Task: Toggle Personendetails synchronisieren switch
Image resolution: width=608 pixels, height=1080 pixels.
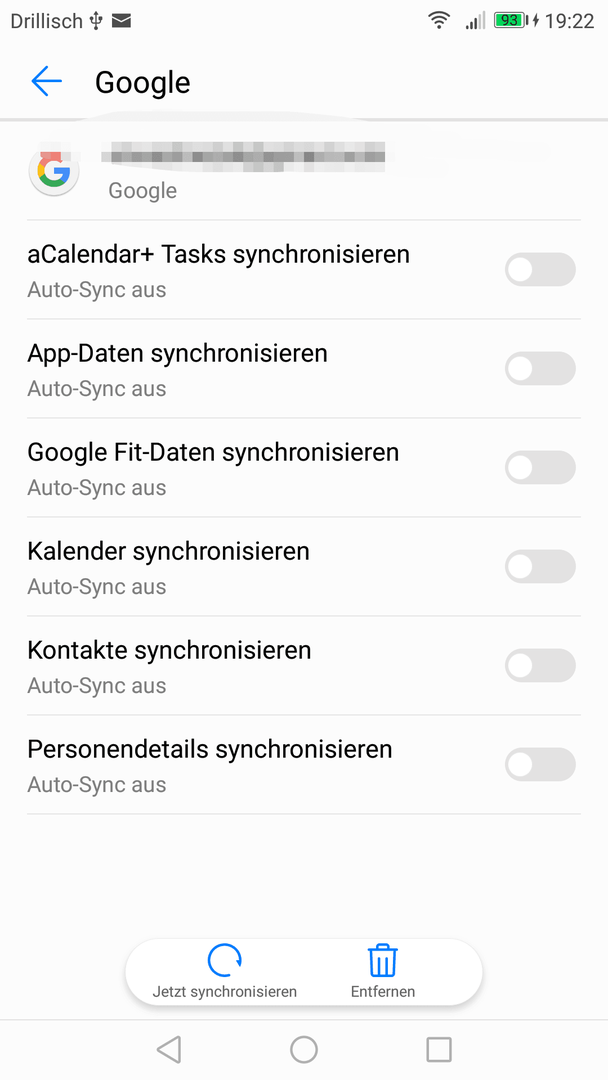Action: (541, 765)
